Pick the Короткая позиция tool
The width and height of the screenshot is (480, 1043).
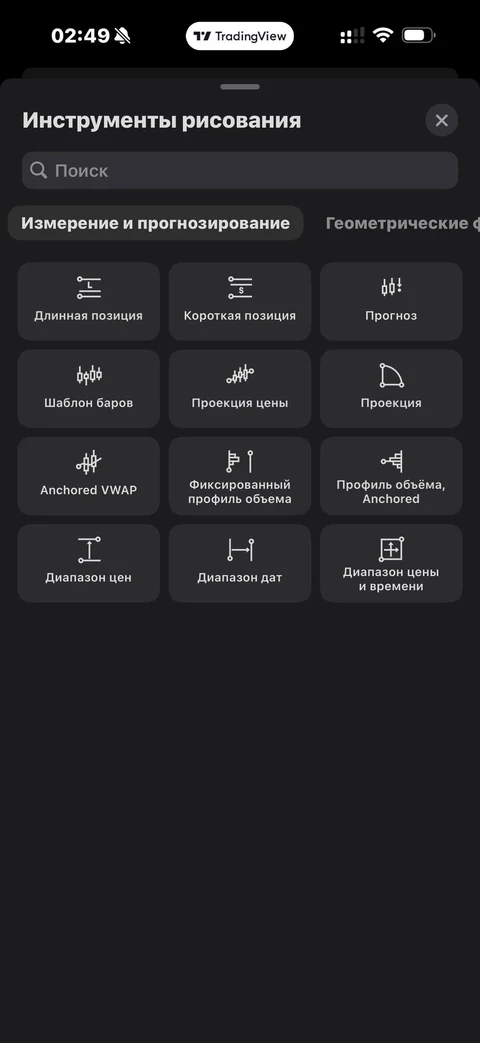240,301
